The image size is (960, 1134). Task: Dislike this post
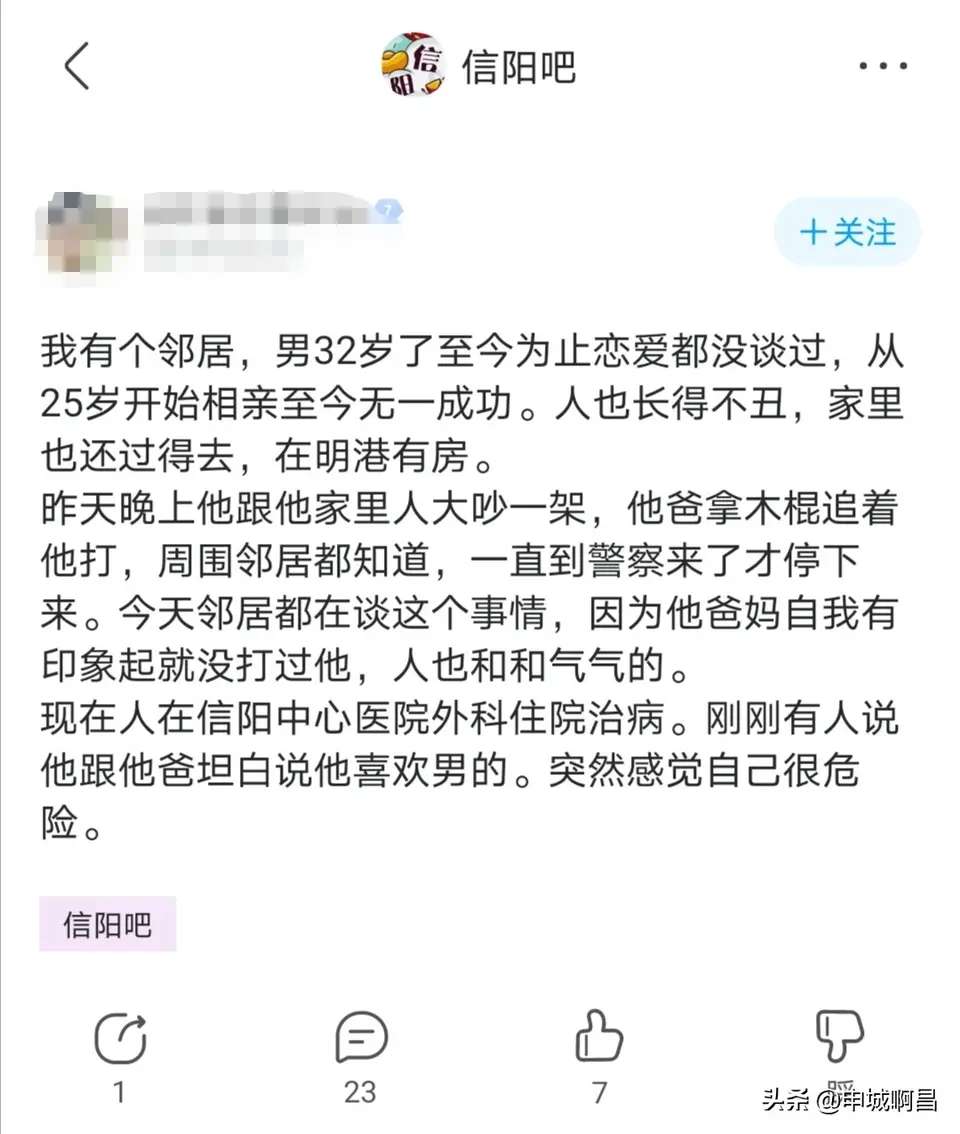838,1036
